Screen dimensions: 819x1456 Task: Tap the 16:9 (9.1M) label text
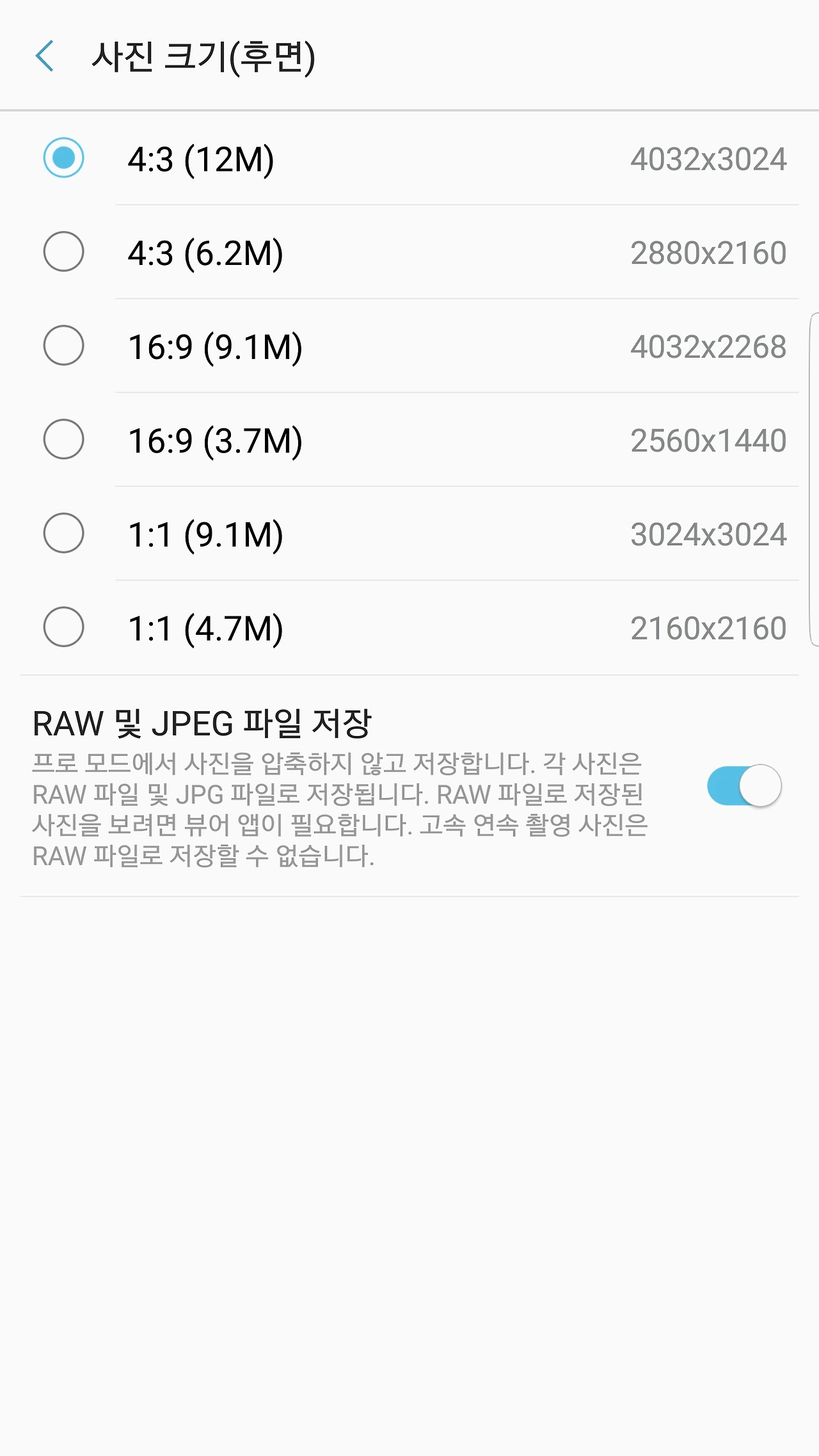[x=215, y=346]
